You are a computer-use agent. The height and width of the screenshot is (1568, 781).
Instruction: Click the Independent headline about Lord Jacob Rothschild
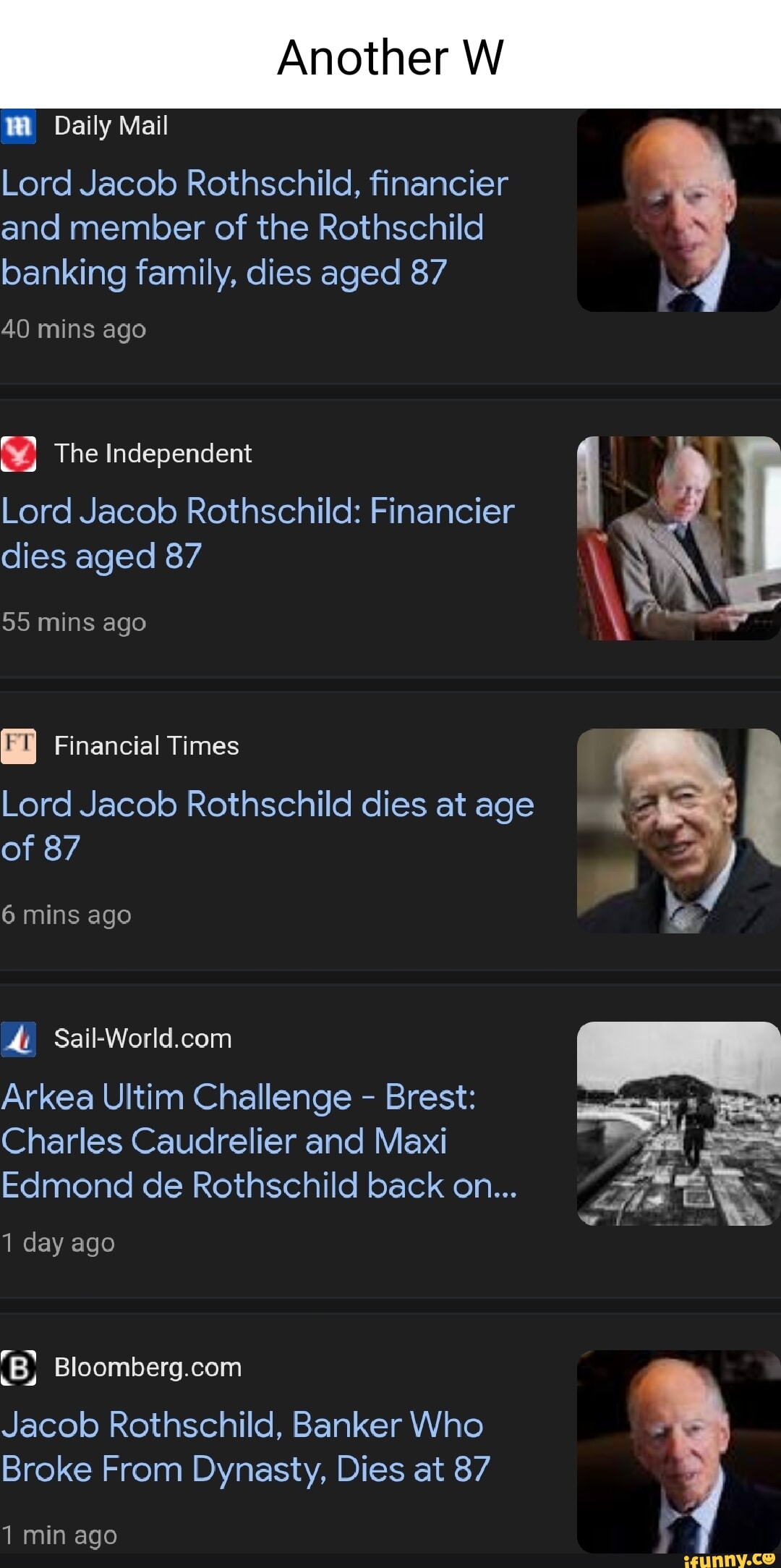point(257,531)
